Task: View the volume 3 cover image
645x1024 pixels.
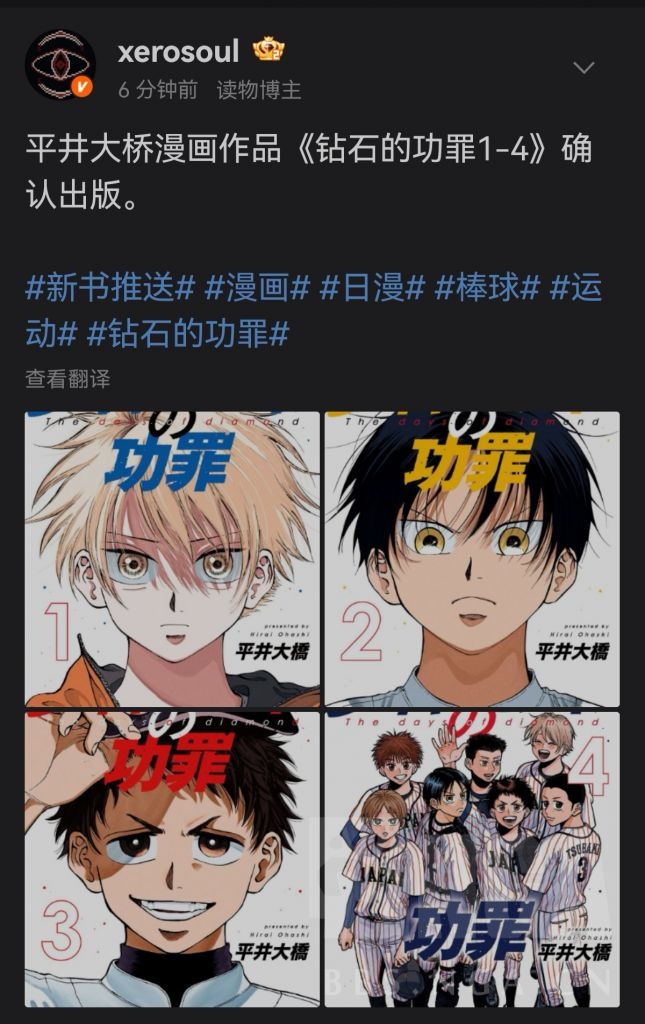Action: (172, 859)
